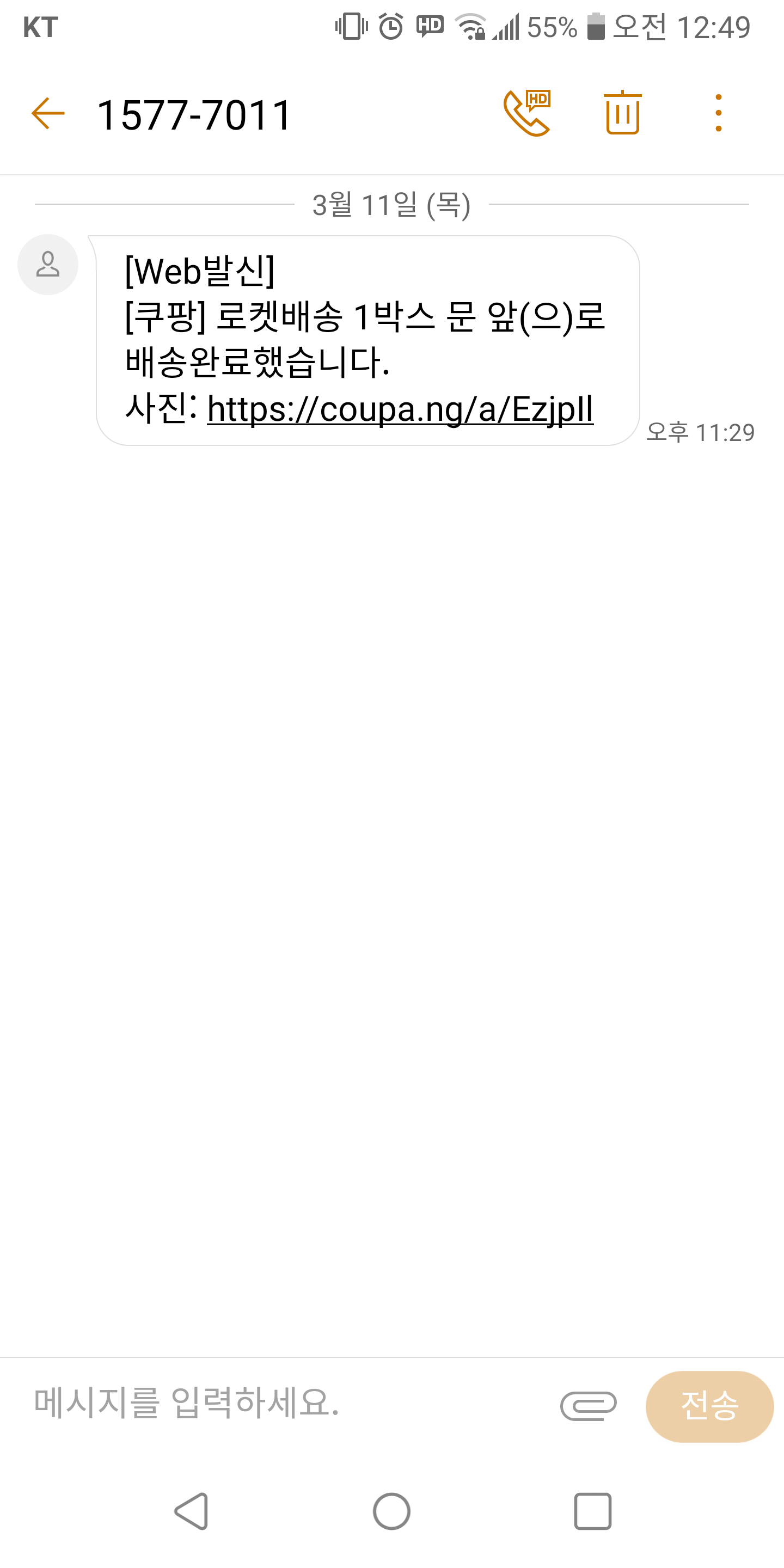Viewport: 784px width, 1568px height.
Task: Go back to the message list
Action: click(48, 114)
